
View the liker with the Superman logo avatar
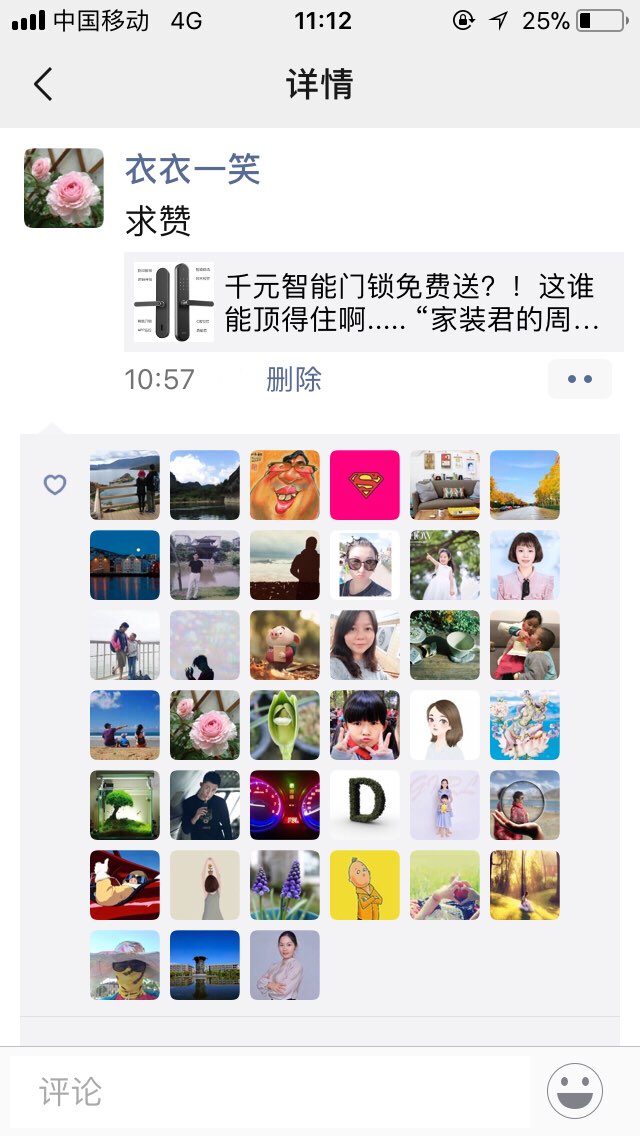click(365, 485)
